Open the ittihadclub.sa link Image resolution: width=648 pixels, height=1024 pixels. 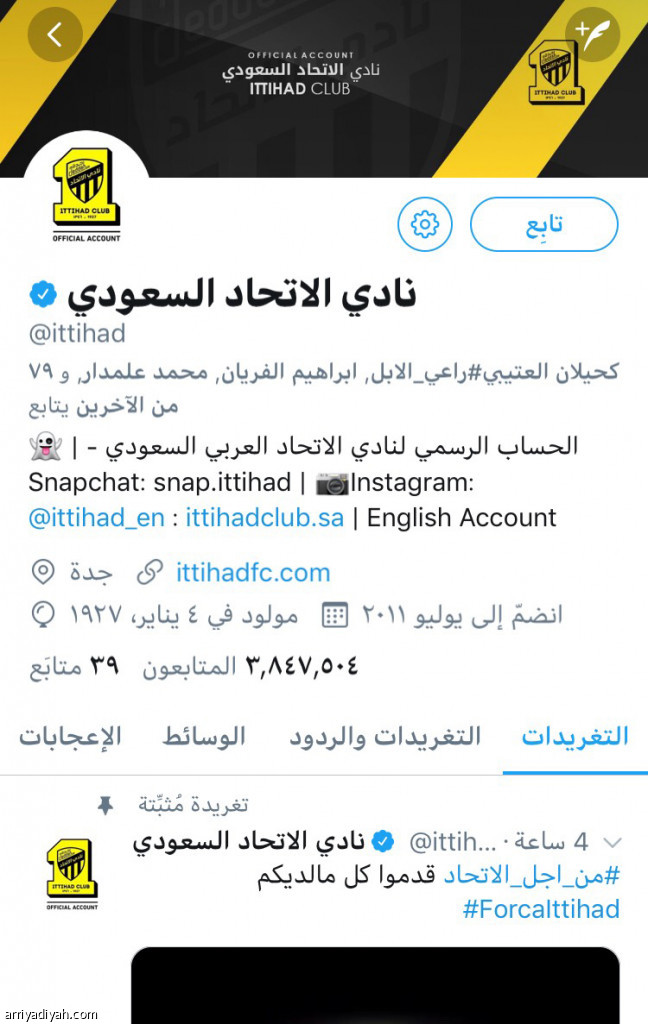[x=264, y=518]
